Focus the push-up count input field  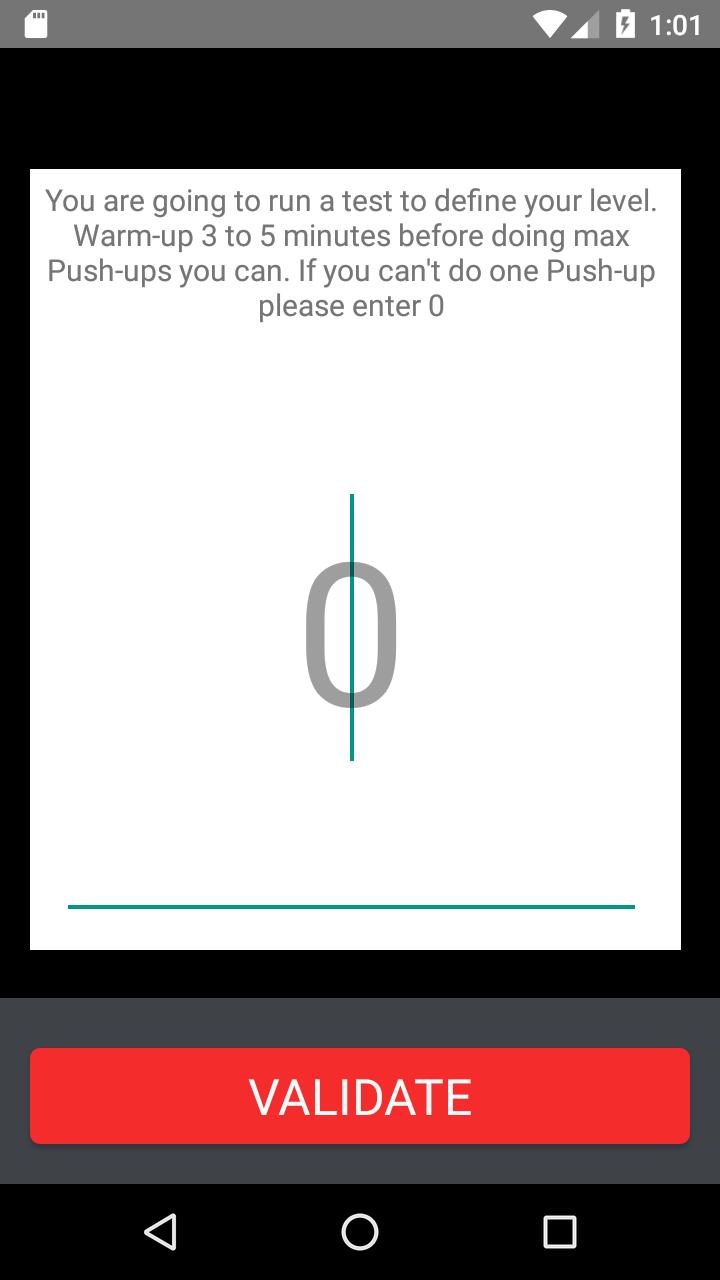[x=351, y=636]
